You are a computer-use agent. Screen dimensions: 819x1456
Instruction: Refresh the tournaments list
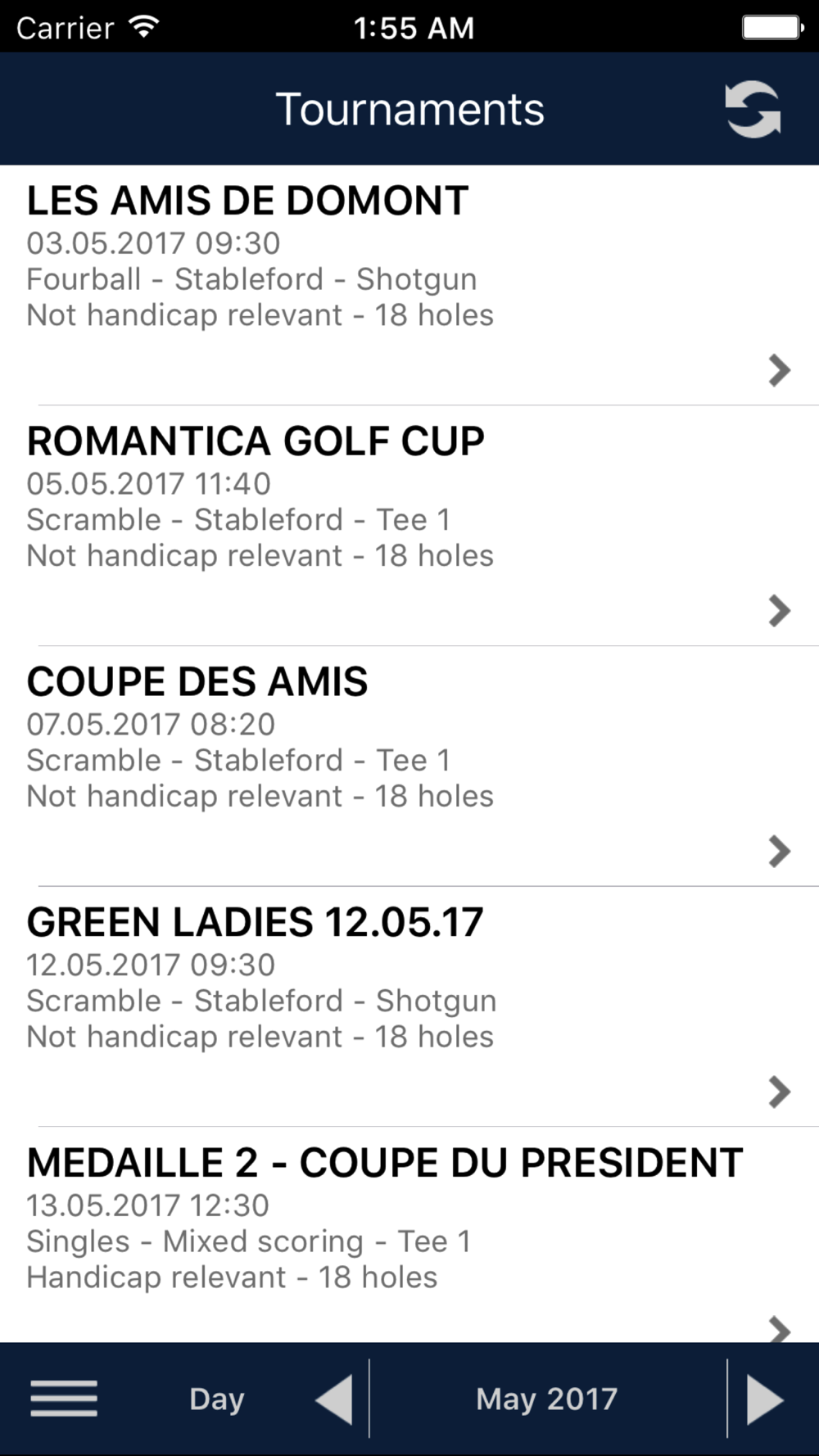click(x=753, y=110)
